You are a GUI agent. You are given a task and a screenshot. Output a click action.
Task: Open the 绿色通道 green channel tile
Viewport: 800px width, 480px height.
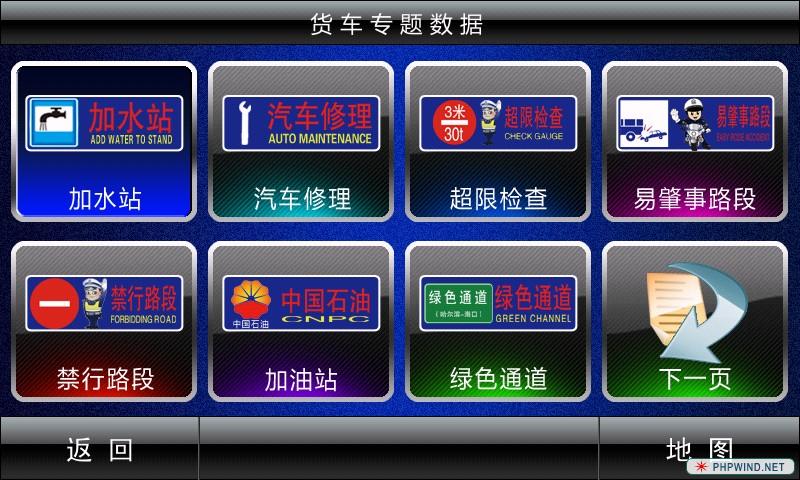[497, 322]
